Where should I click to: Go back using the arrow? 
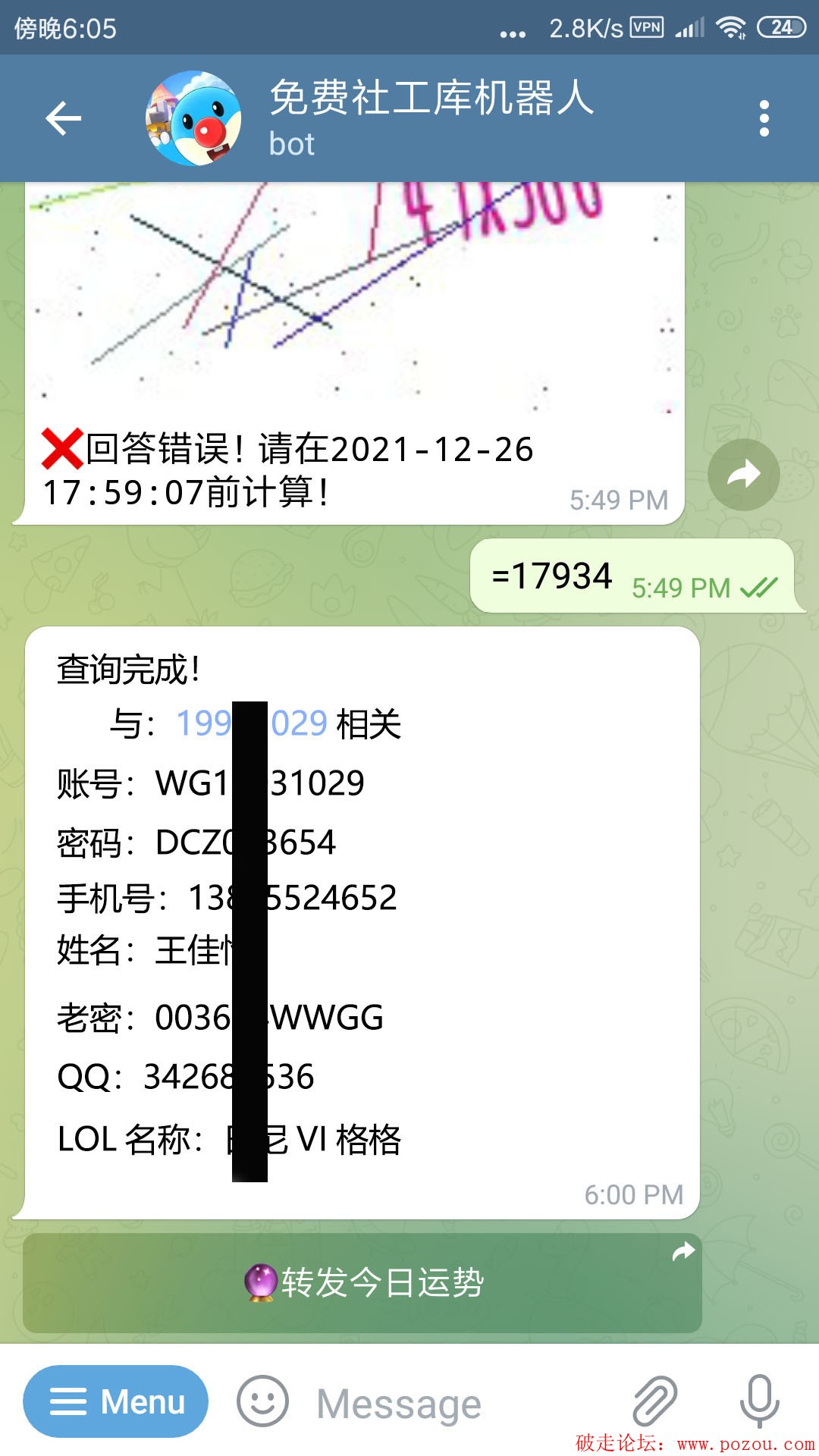point(64,118)
